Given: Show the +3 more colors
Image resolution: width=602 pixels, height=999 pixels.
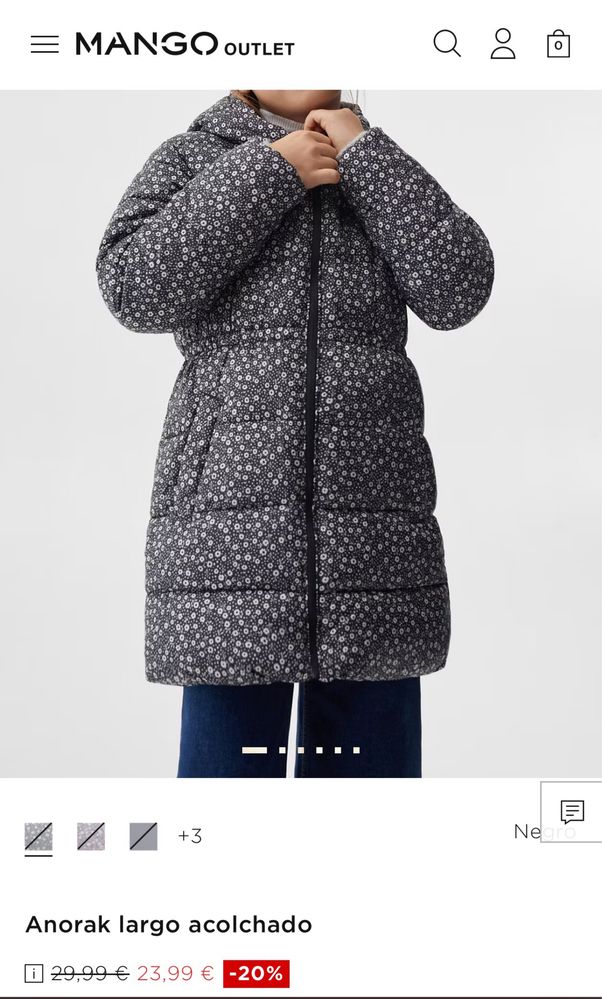Looking at the screenshot, I should pos(190,836).
